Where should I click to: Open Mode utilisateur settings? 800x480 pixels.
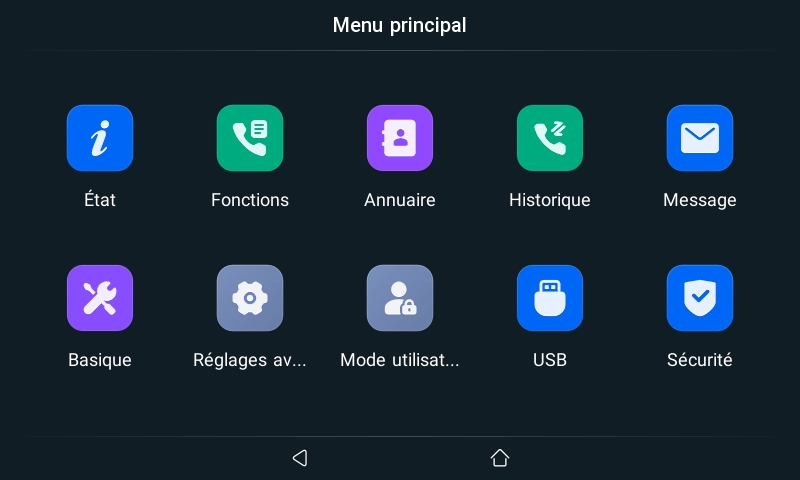pos(400,298)
